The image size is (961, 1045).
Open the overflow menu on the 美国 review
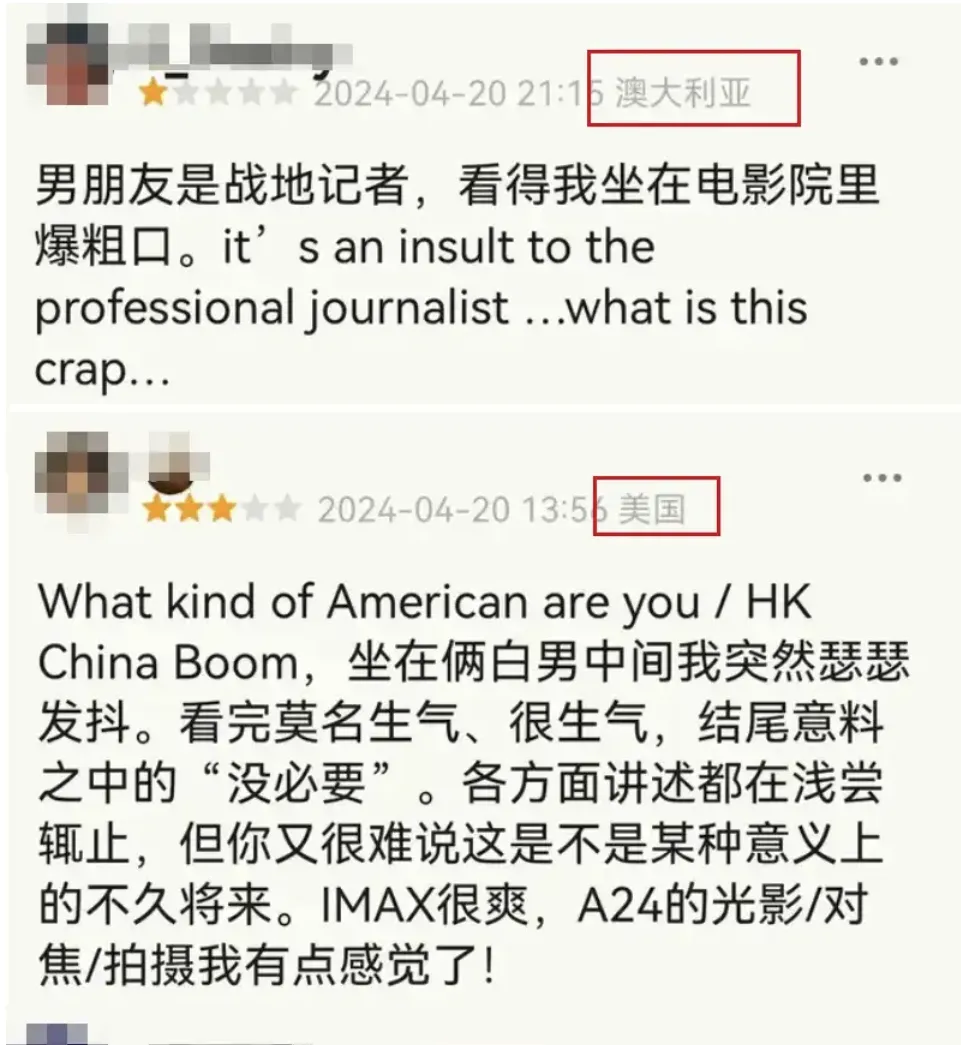point(881,478)
